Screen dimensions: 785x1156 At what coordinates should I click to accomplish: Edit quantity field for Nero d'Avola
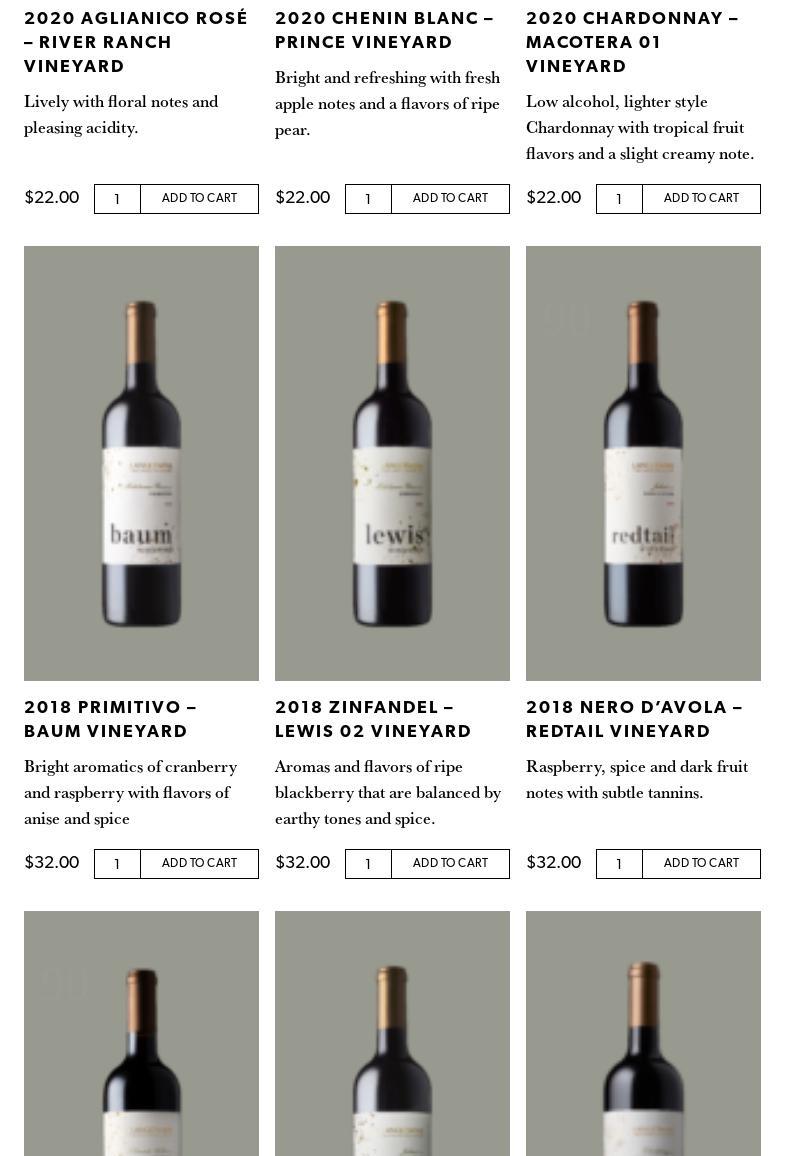tap(619, 864)
